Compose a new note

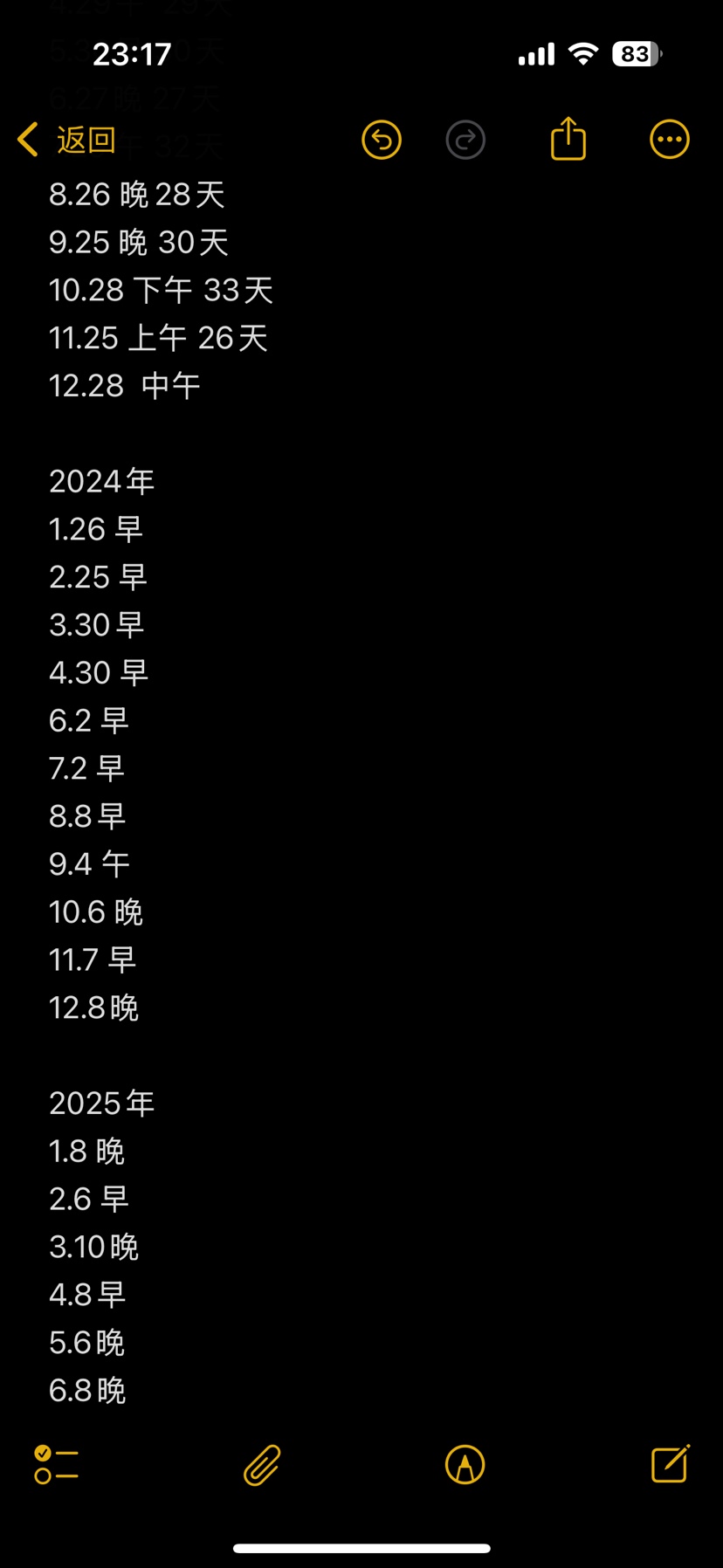(x=671, y=1463)
